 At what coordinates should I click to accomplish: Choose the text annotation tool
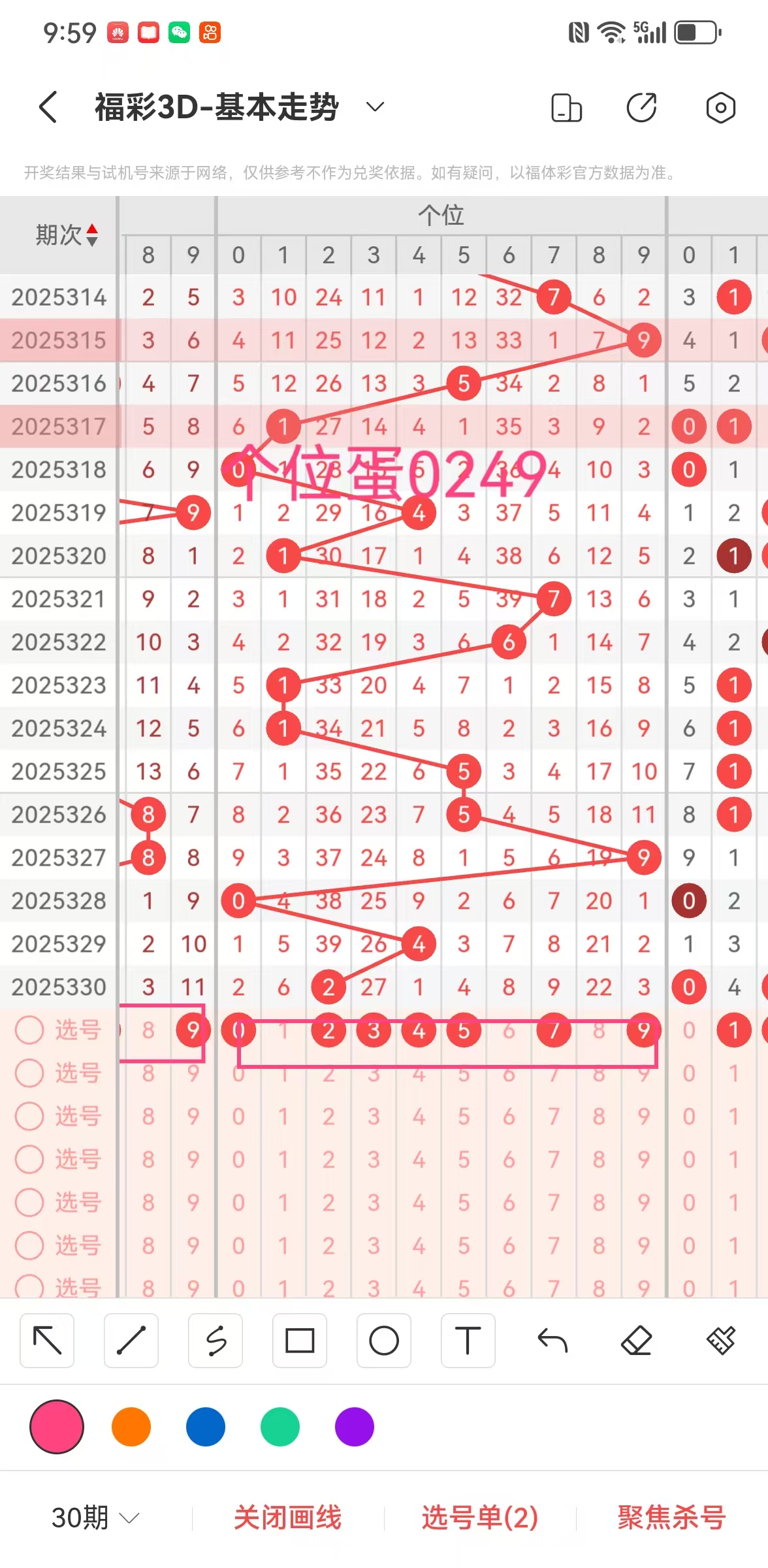click(468, 1341)
